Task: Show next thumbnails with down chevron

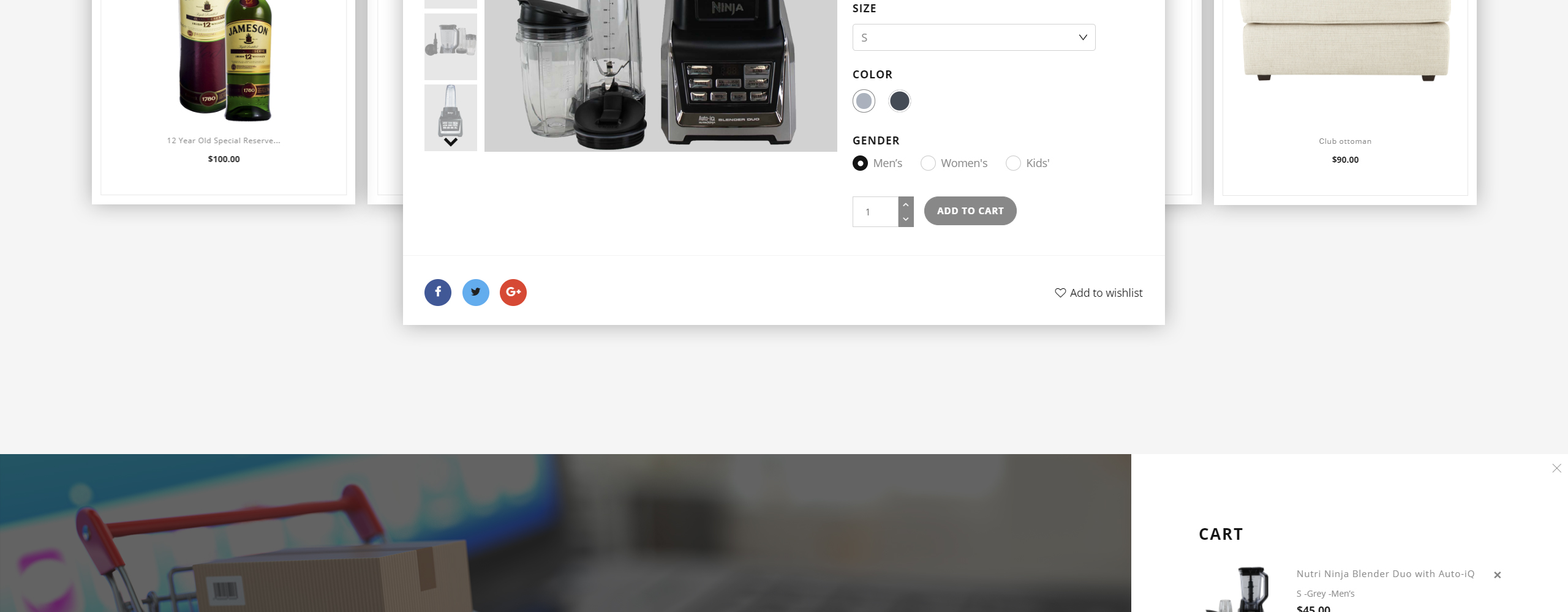Action: pyautogui.click(x=451, y=142)
